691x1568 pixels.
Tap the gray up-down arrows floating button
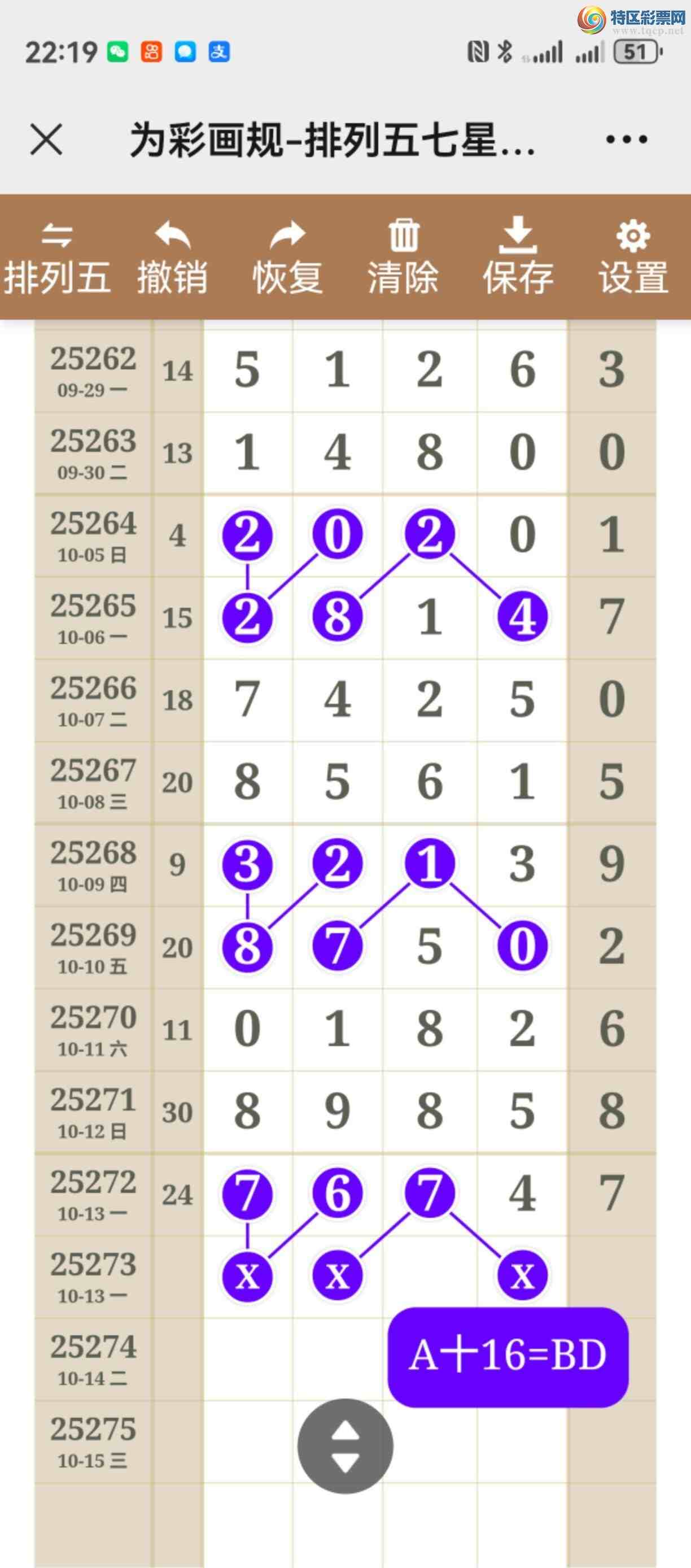345,1446
